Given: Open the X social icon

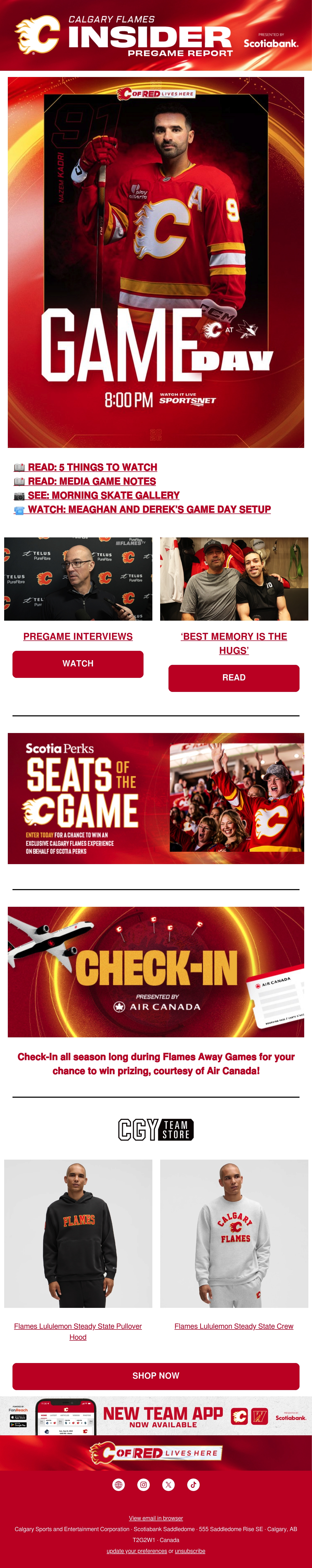Looking at the screenshot, I should [x=168, y=1484].
